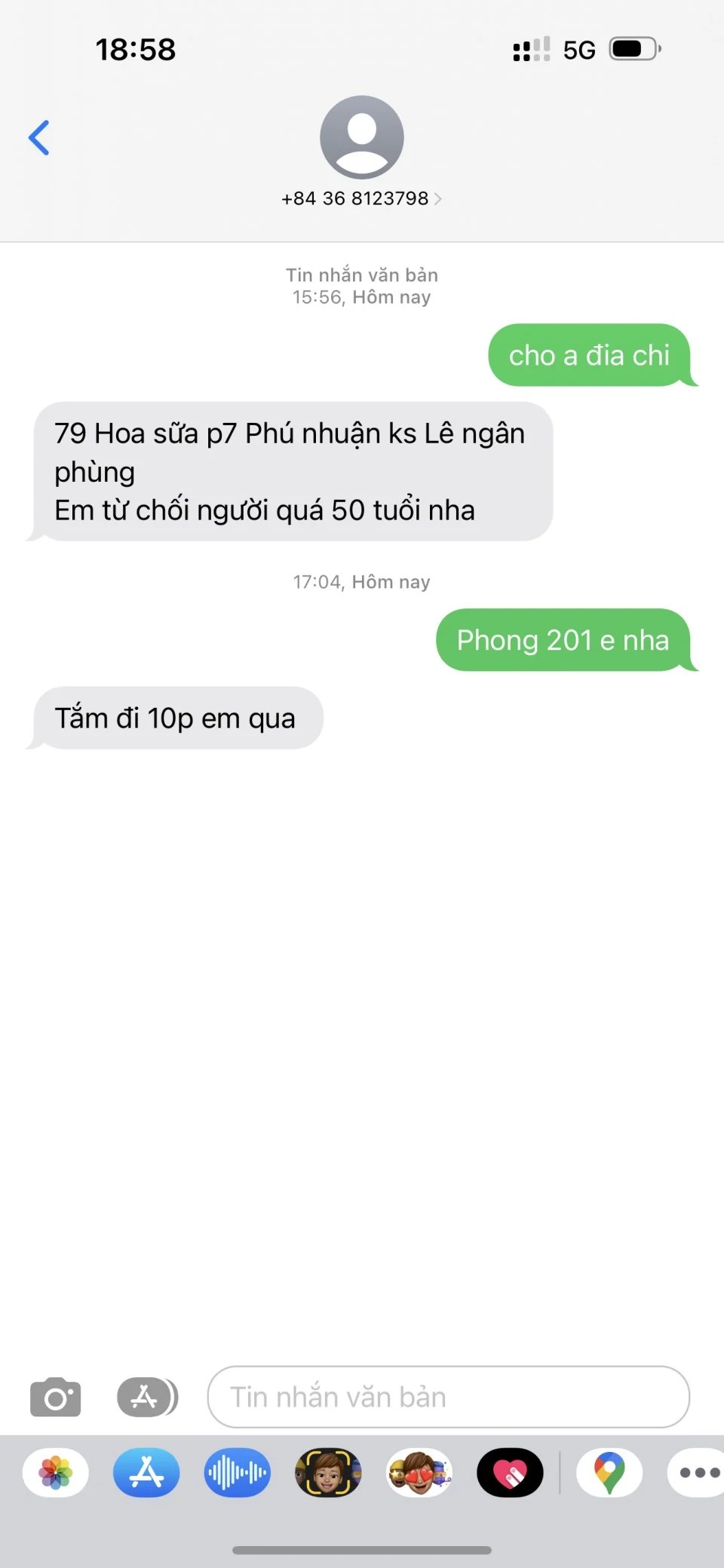724x1568 pixels.
Task: Open contact details for +84 36 8123798
Action: pos(361,198)
